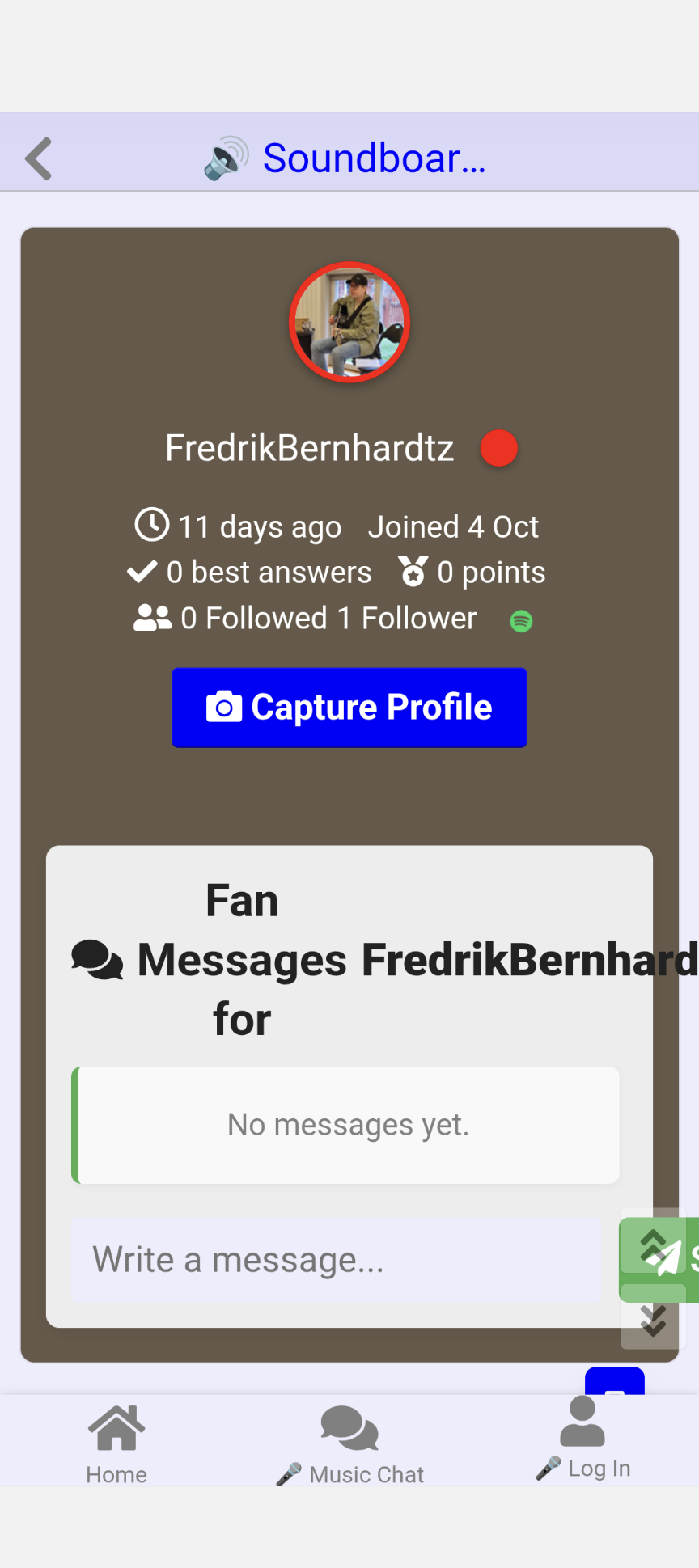View FredrikBernhardtz's profile picture
This screenshot has width=699, height=1568.
pos(349,323)
